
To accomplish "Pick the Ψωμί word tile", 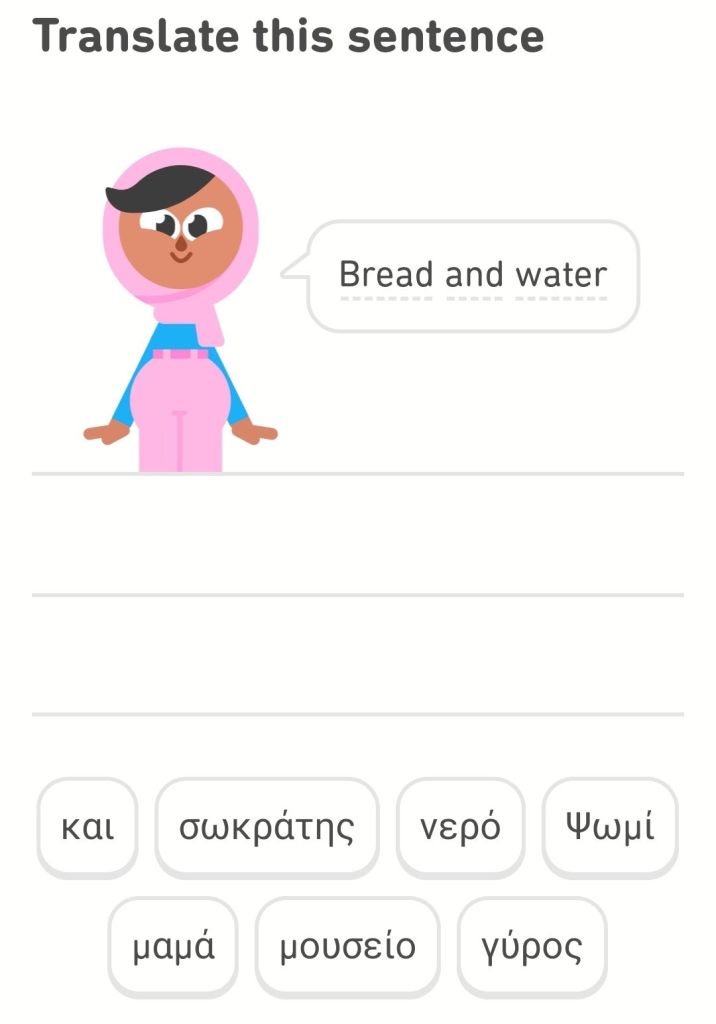I will tap(610, 828).
